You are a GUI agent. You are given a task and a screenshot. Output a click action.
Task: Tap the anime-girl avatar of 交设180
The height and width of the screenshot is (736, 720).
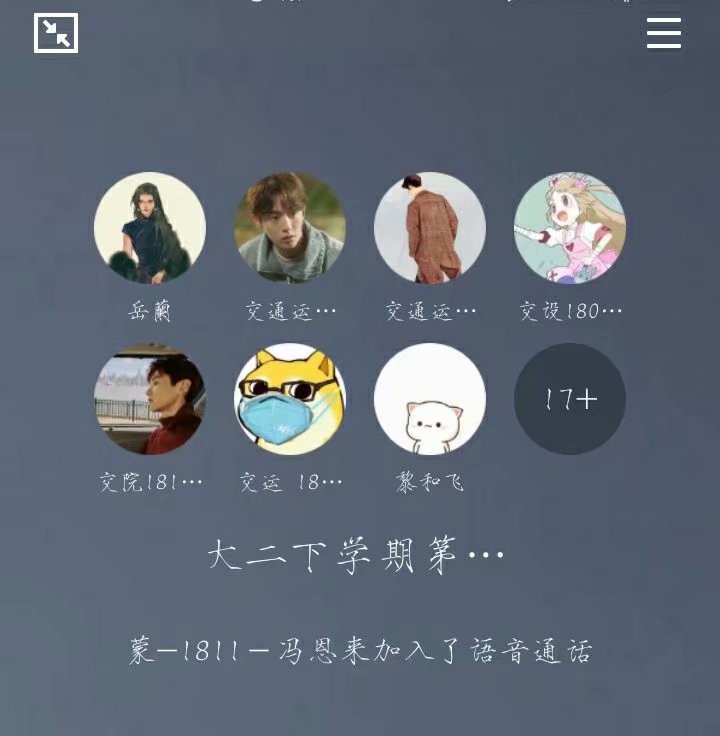point(570,228)
